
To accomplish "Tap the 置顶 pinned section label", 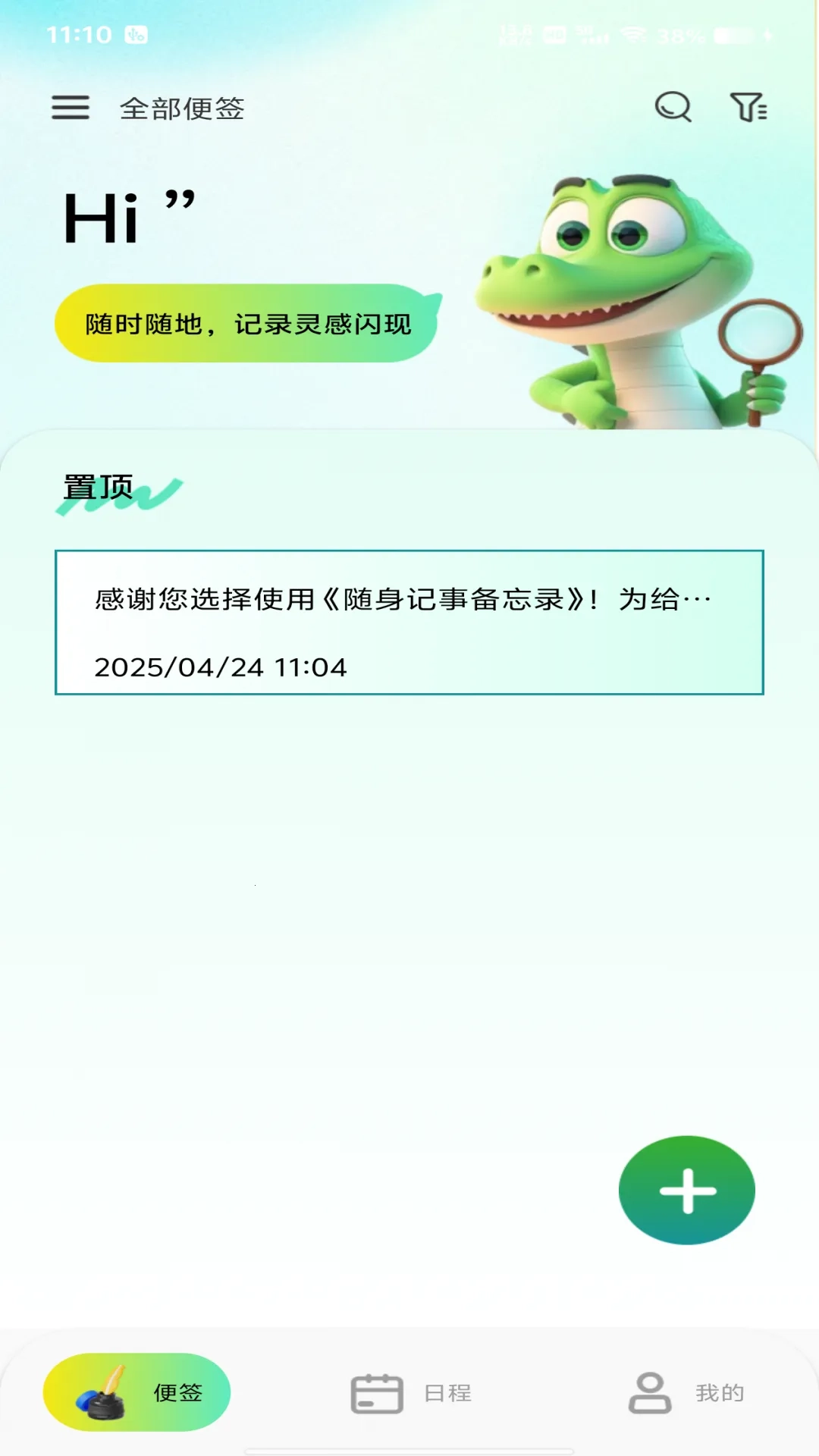I will pos(97,488).
